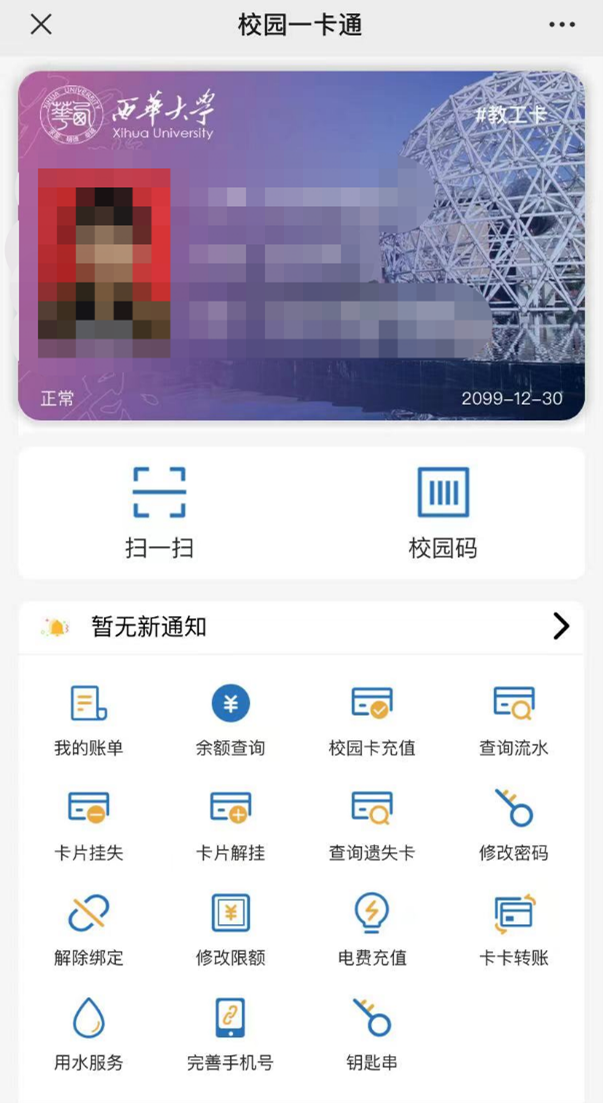Open 完善手机号
603x1103 pixels.
(x=230, y=1035)
